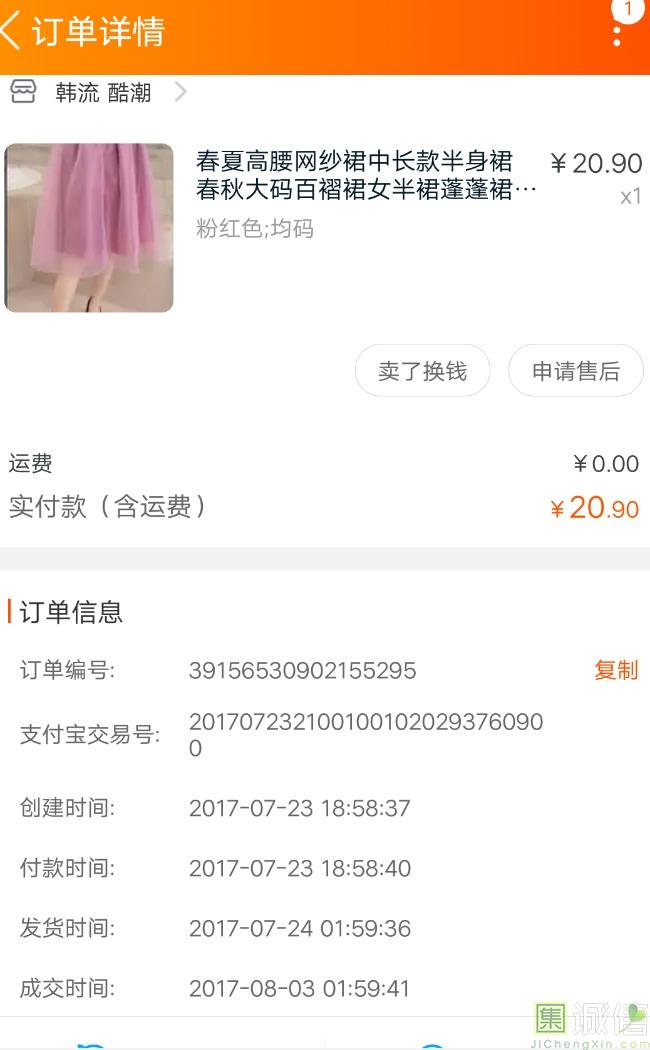This screenshot has width=650, height=1050.
Task: Open the overflow menu with three dots
Action: pos(617,34)
